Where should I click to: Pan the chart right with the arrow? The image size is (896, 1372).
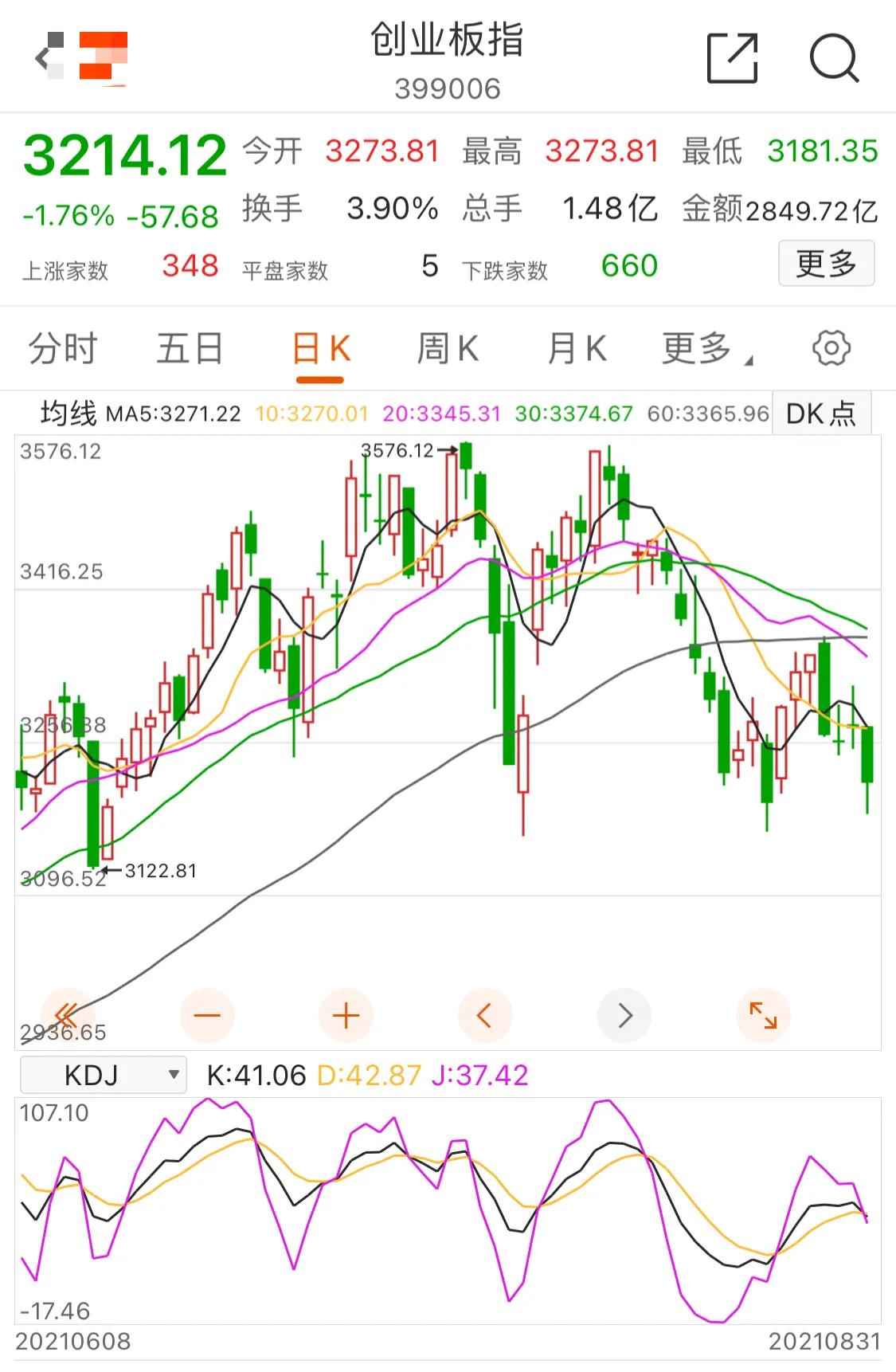624,1015
